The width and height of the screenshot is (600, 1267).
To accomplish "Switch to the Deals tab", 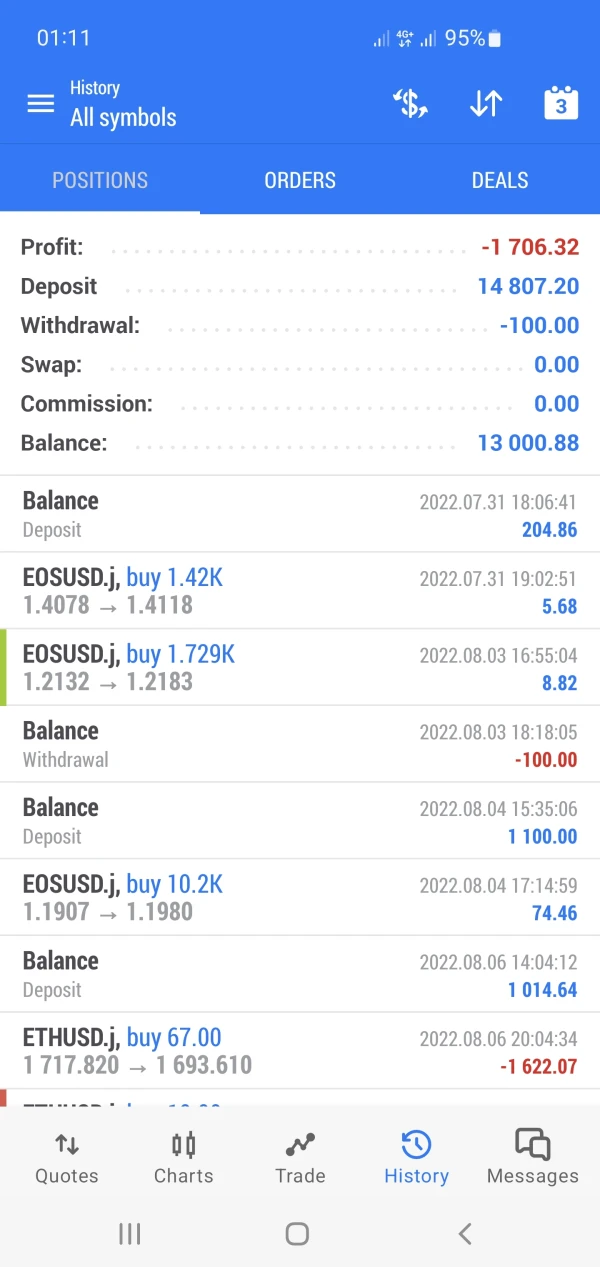I will (499, 180).
